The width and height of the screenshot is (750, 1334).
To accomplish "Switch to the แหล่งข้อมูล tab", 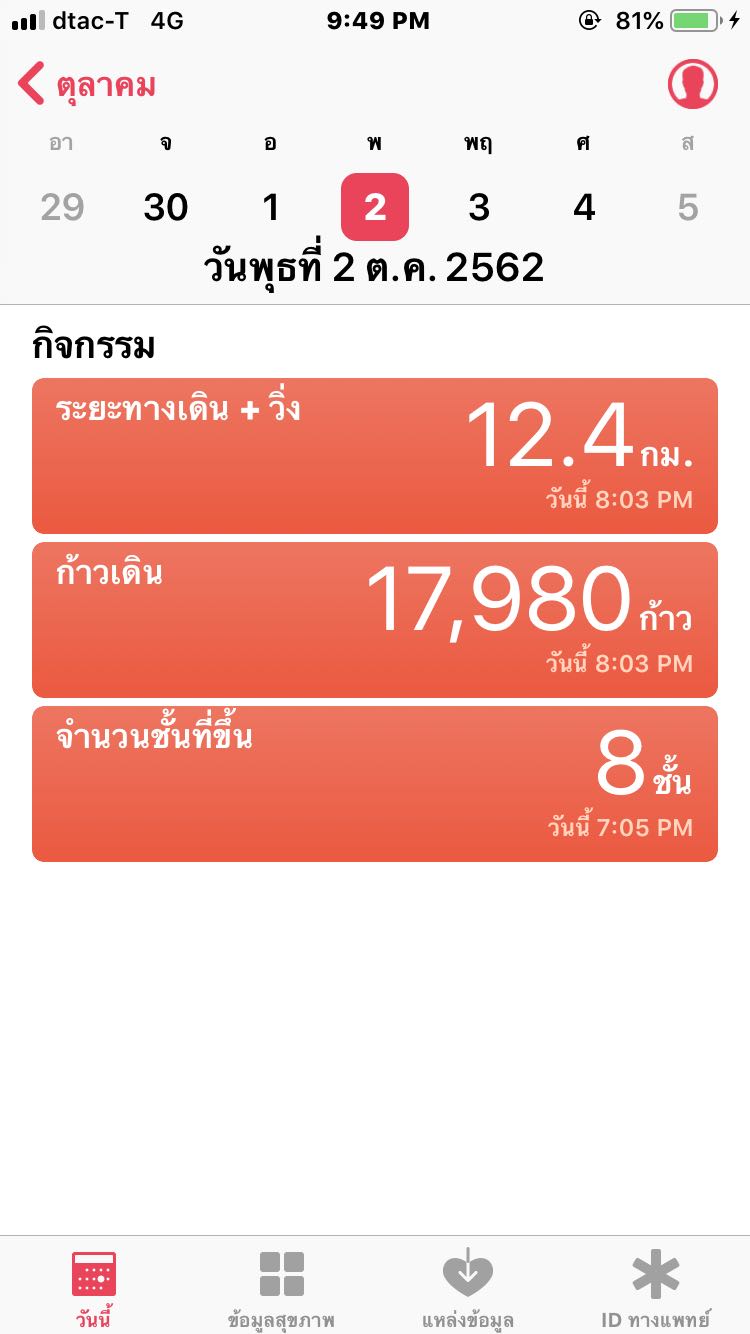I will [x=468, y=1288].
